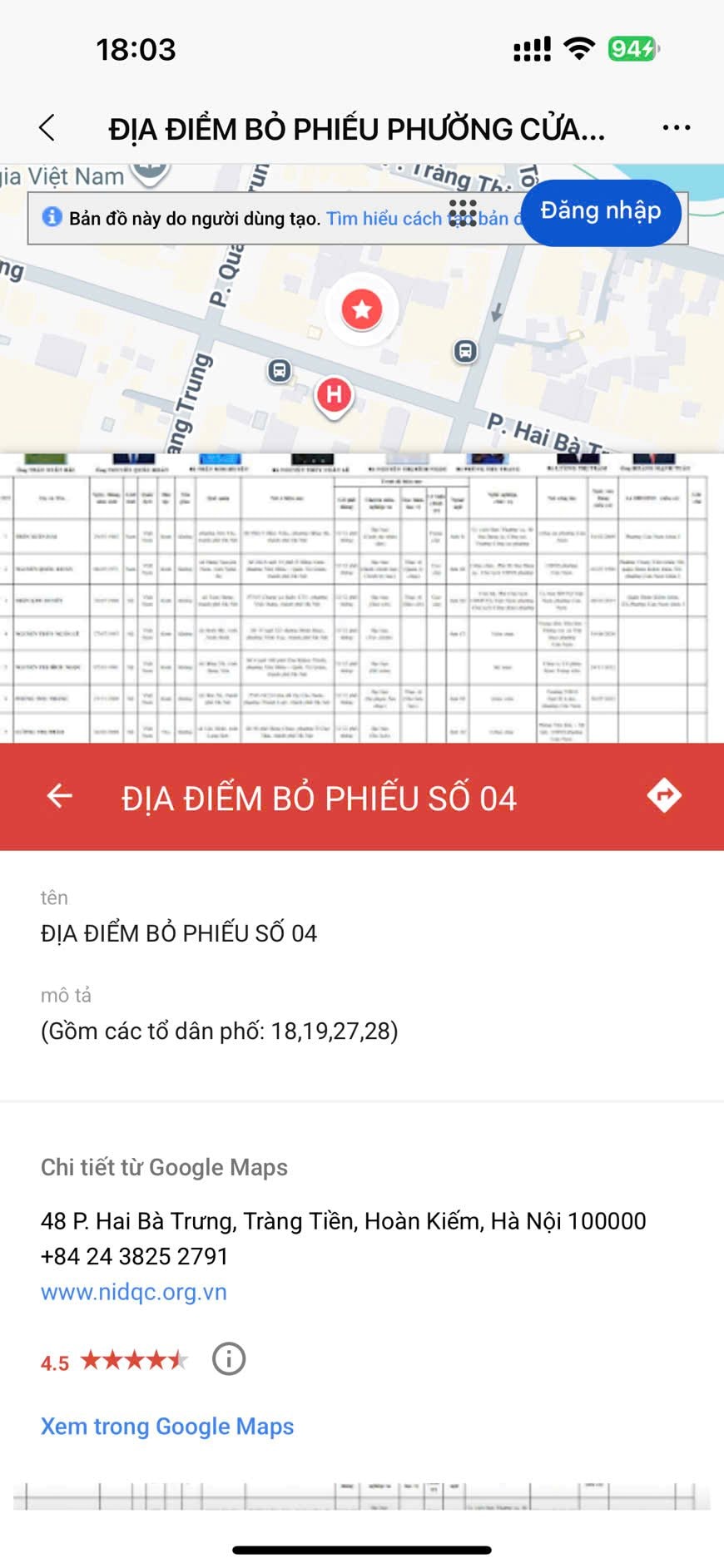Tap the Đăng nhập sign-in button
The width and height of the screenshot is (724, 1568).
600,212
